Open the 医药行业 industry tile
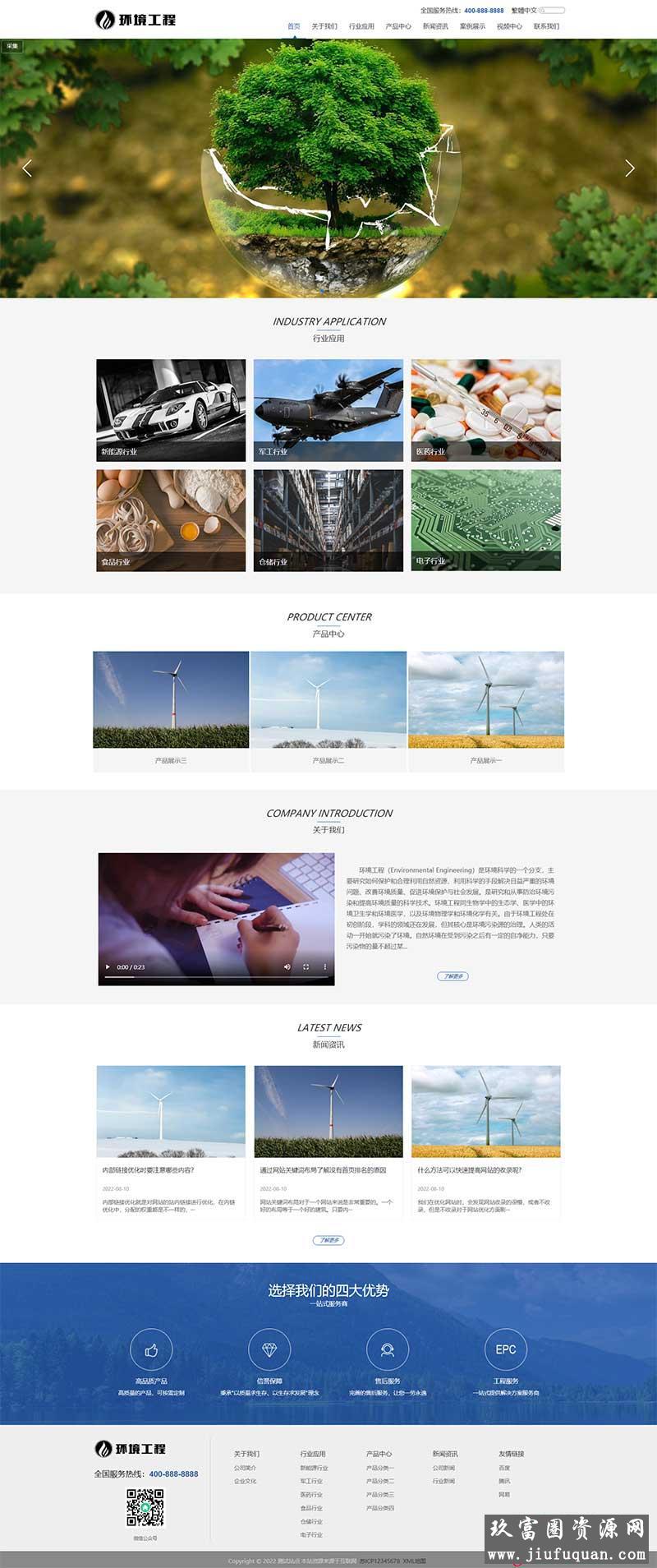The image size is (657, 1568). pos(485,410)
